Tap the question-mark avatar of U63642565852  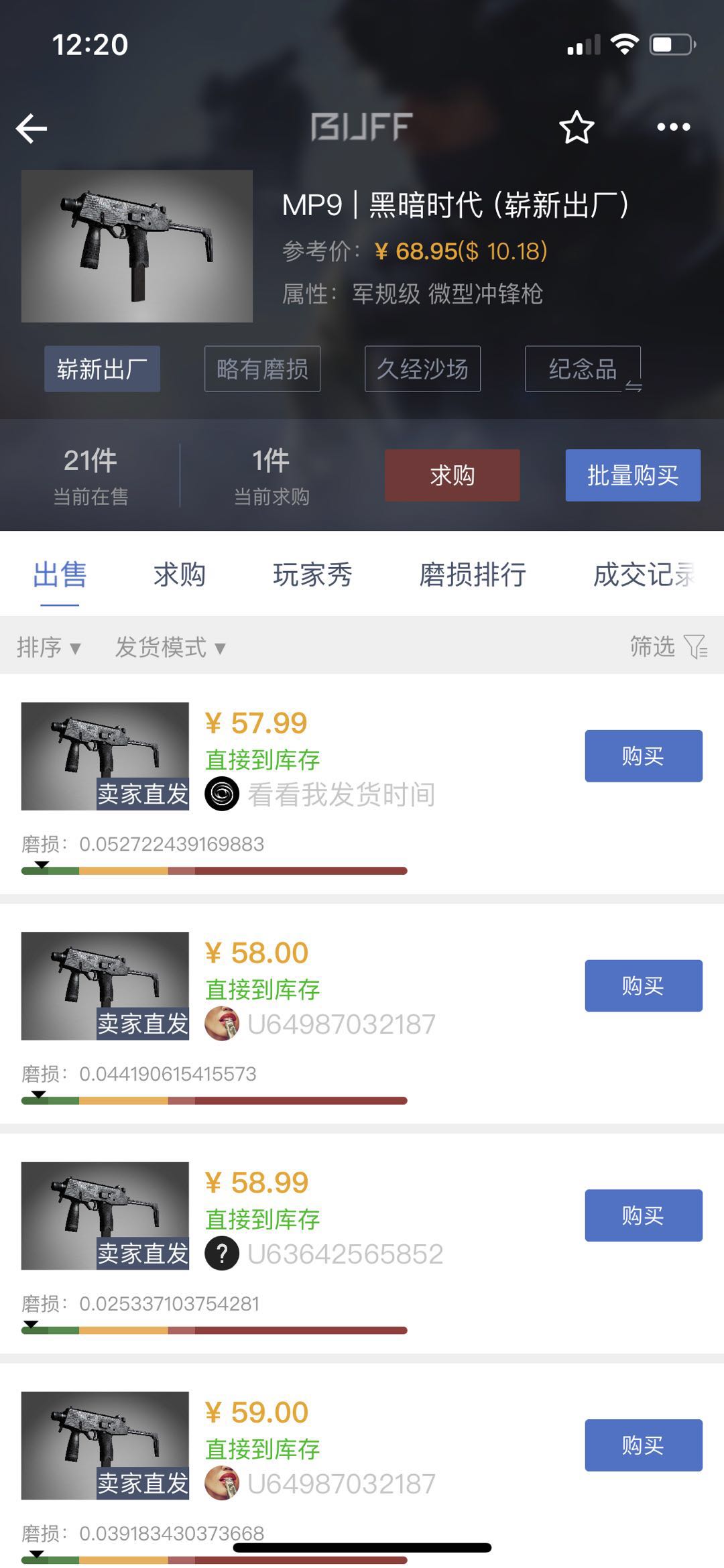[x=221, y=1252]
